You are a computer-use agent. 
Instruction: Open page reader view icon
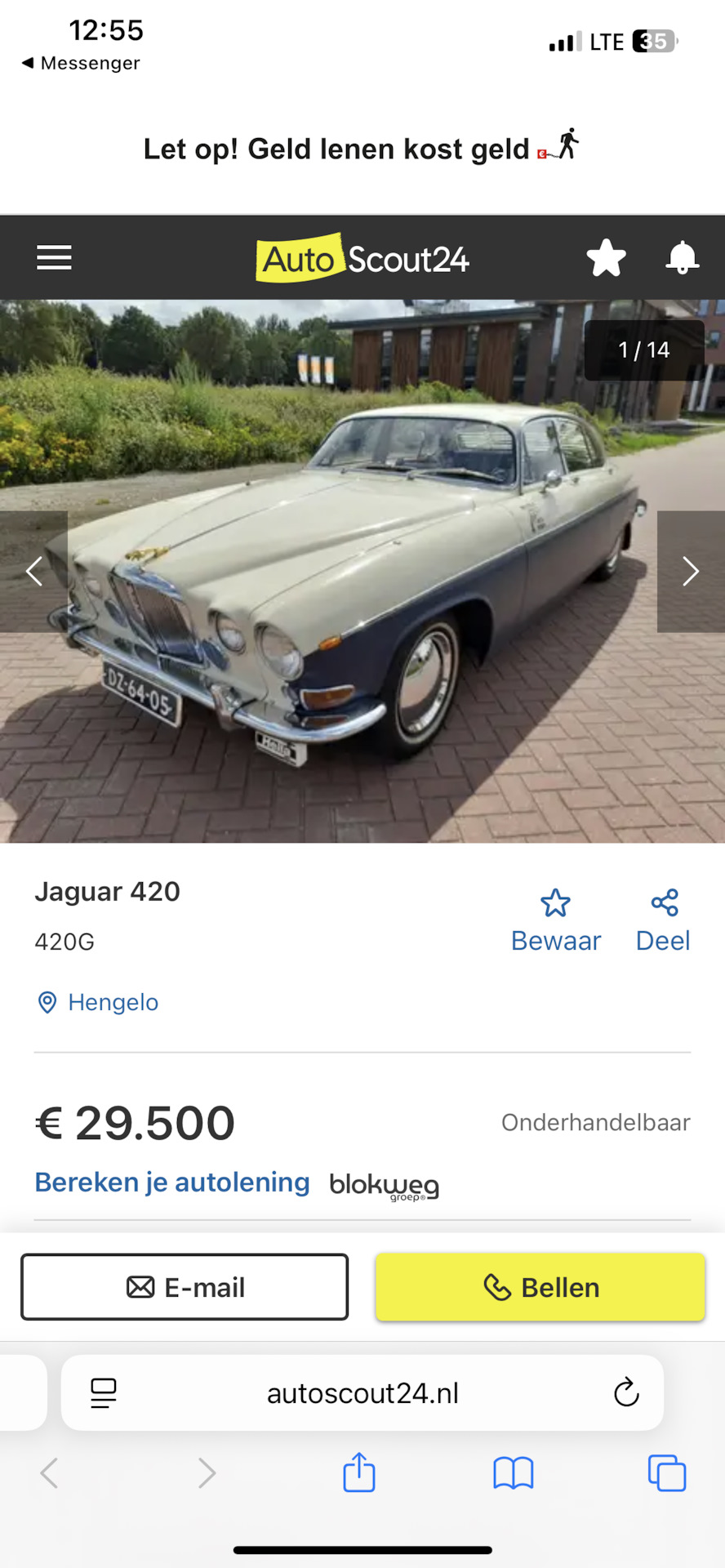click(x=103, y=1392)
